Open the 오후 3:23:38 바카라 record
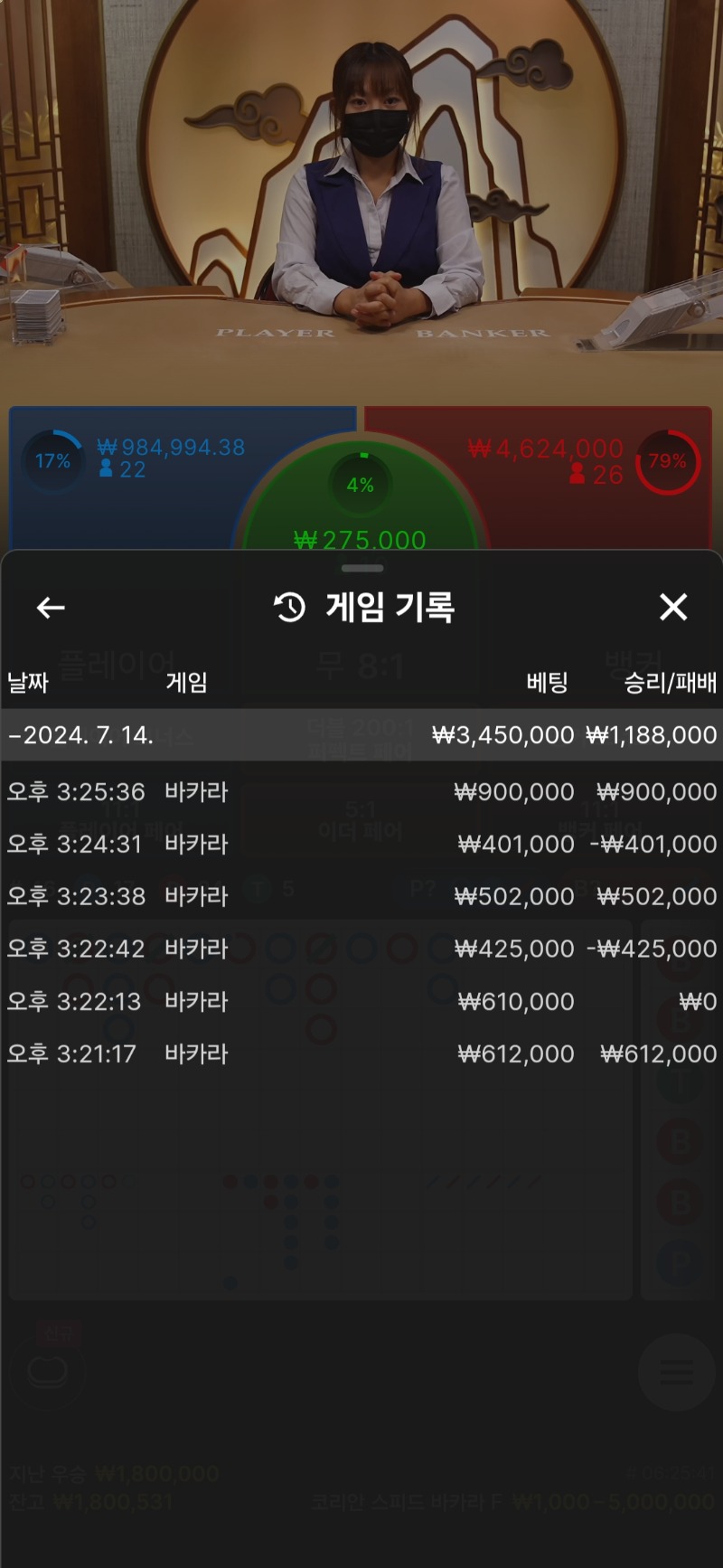723x1568 pixels. (x=361, y=896)
